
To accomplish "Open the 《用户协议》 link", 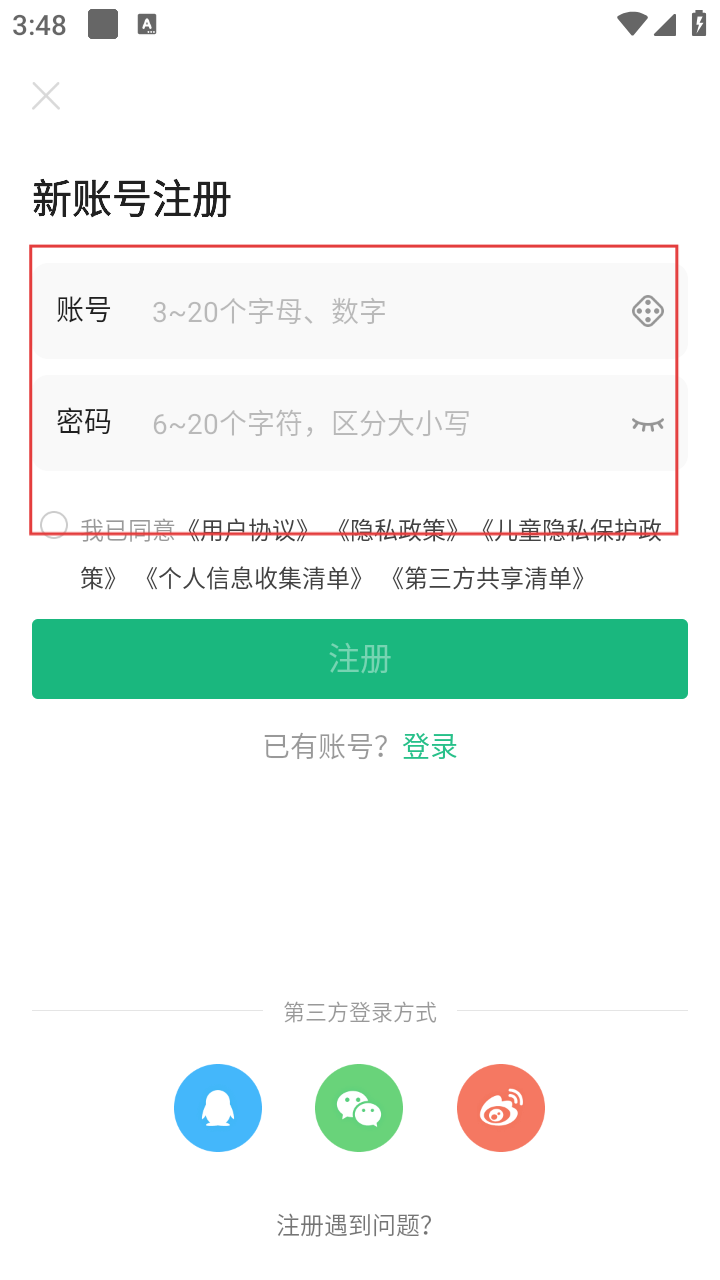I will [248, 530].
